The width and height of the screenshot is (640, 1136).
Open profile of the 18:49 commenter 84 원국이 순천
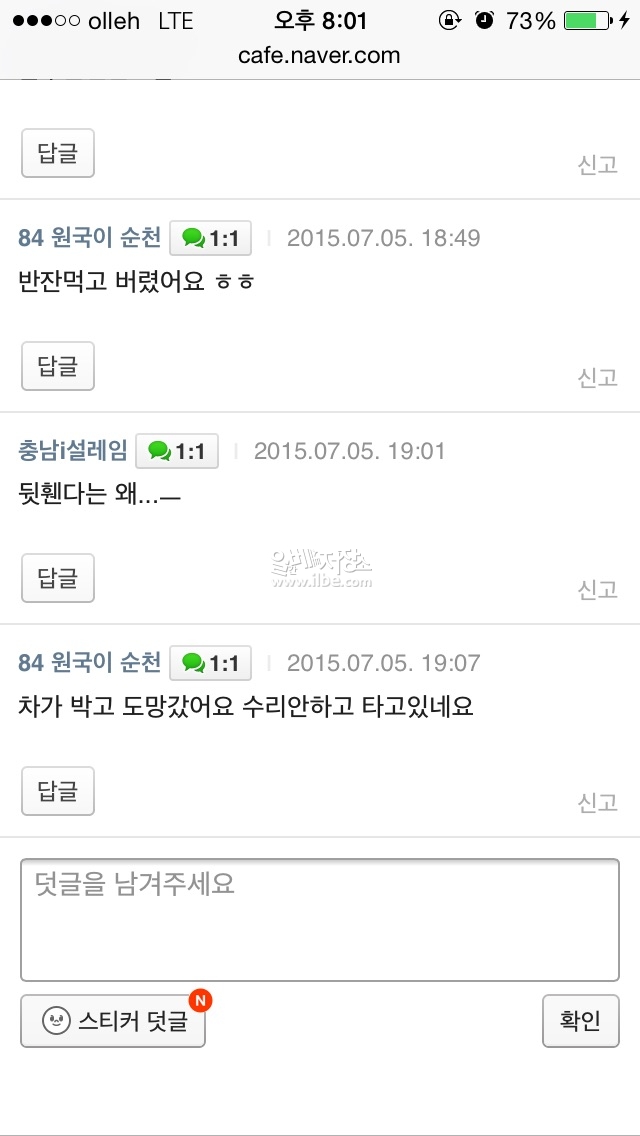coord(89,238)
